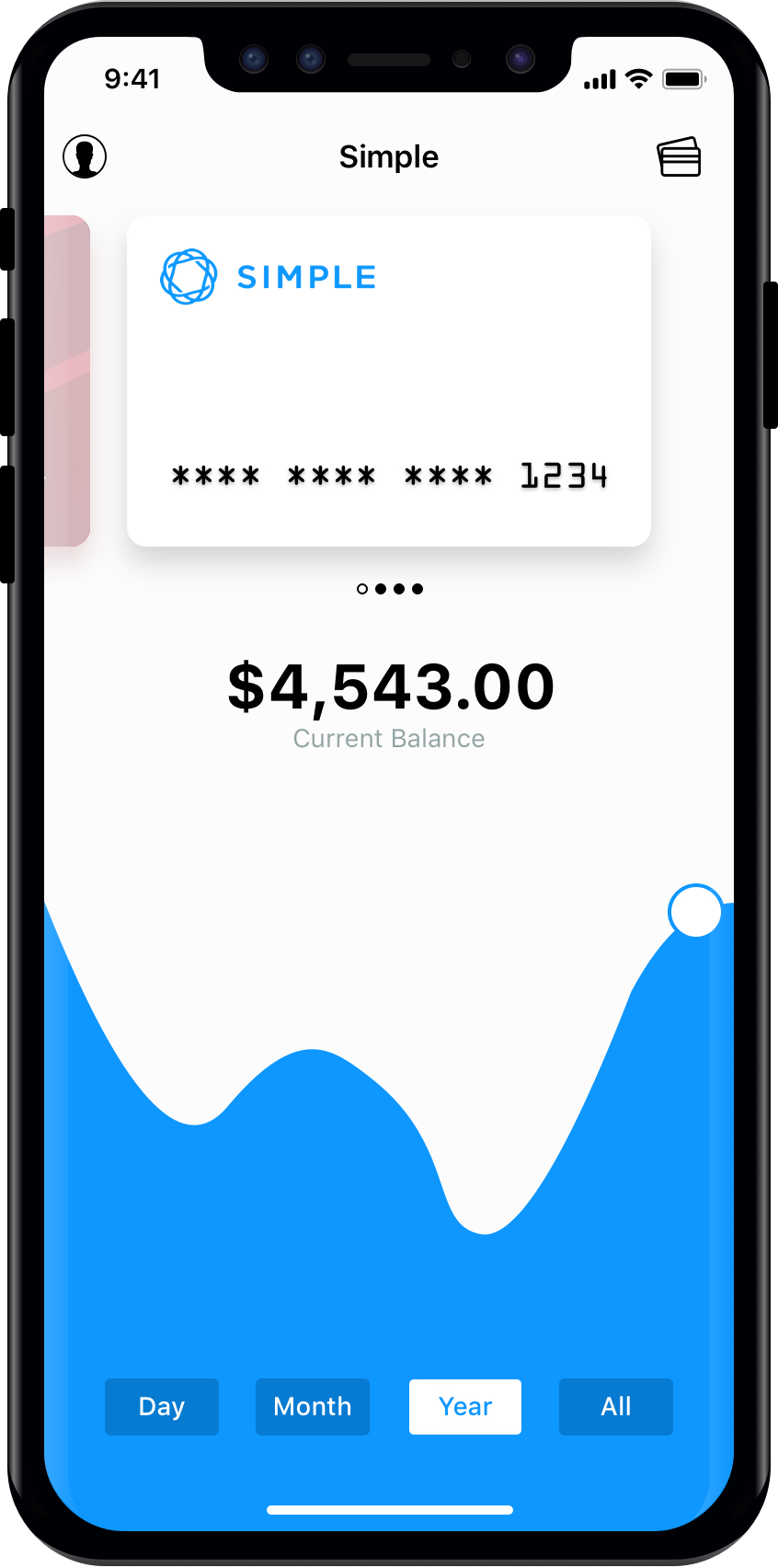The height and width of the screenshot is (1568, 778).
Task: Show the All time balance chart
Action: click(616, 1406)
